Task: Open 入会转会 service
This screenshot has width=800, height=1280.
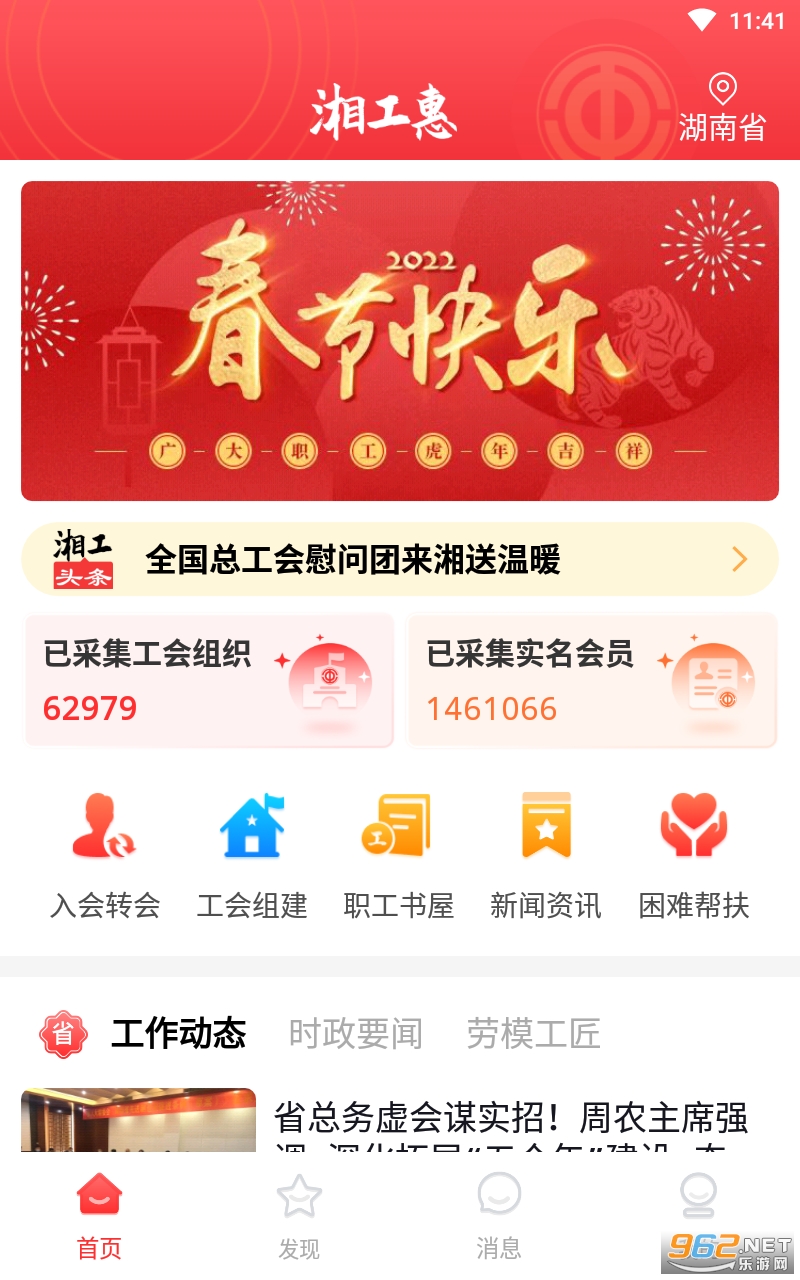Action: click(105, 855)
